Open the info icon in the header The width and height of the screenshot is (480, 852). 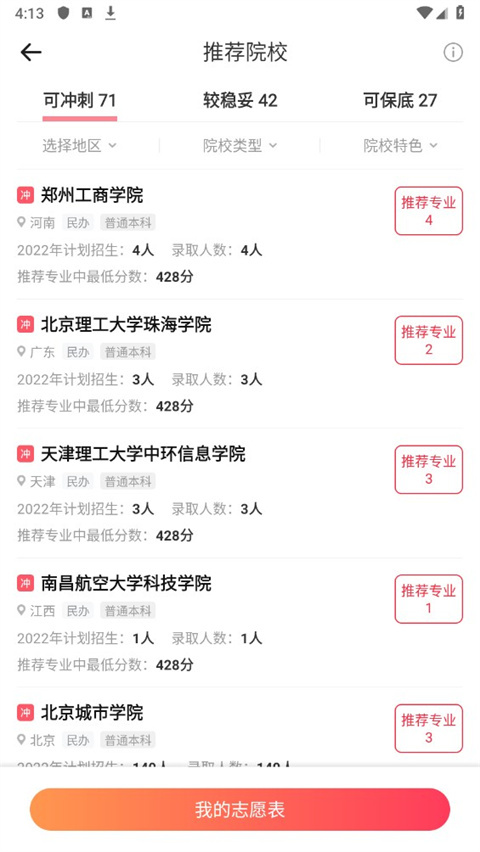tap(453, 52)
